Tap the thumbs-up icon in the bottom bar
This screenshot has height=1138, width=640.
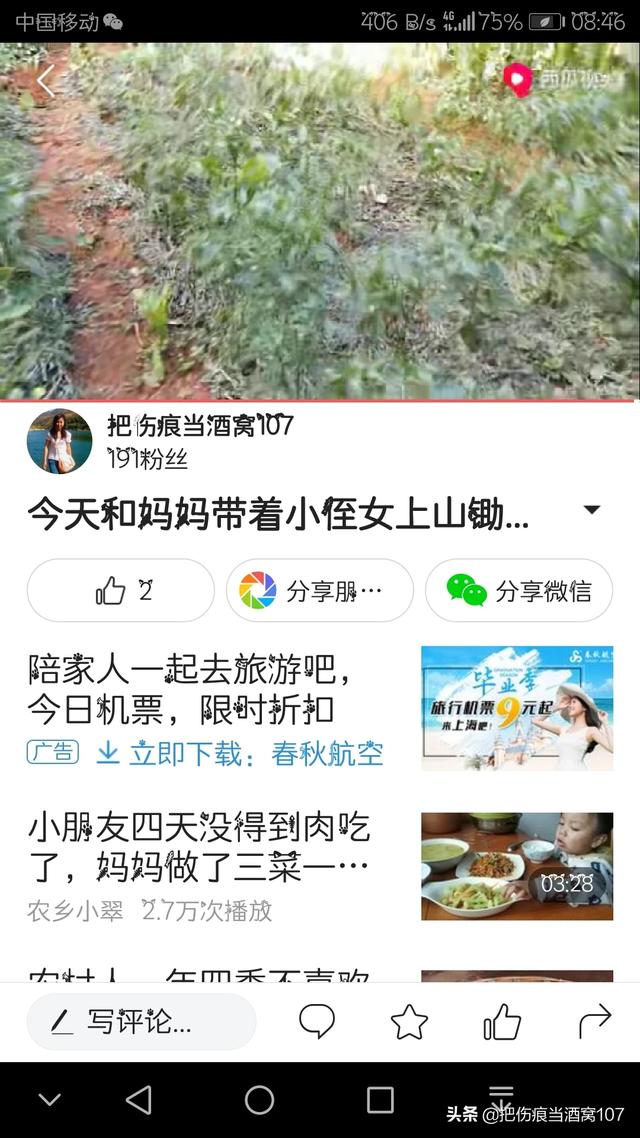(x=502, y=1022)
